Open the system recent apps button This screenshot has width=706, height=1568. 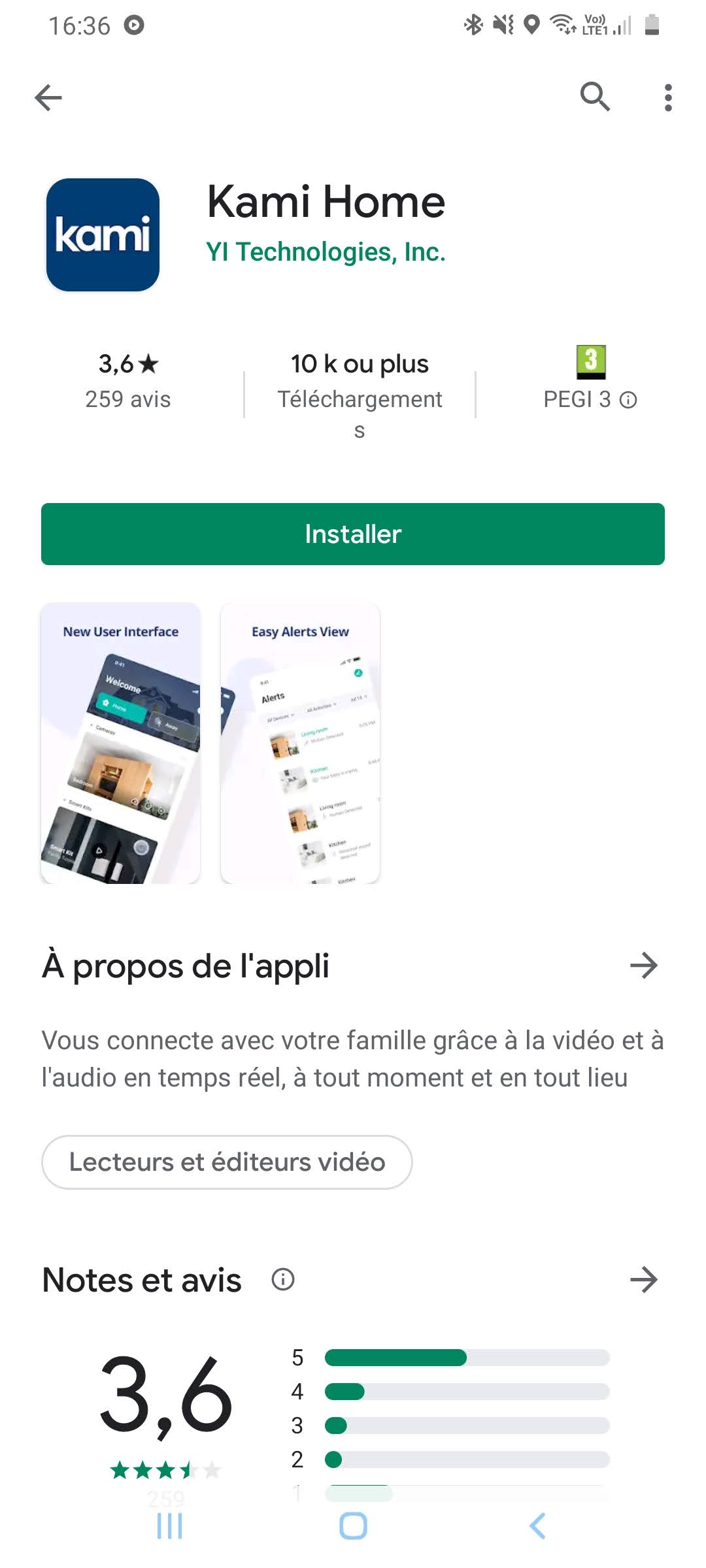[169, 1526]
